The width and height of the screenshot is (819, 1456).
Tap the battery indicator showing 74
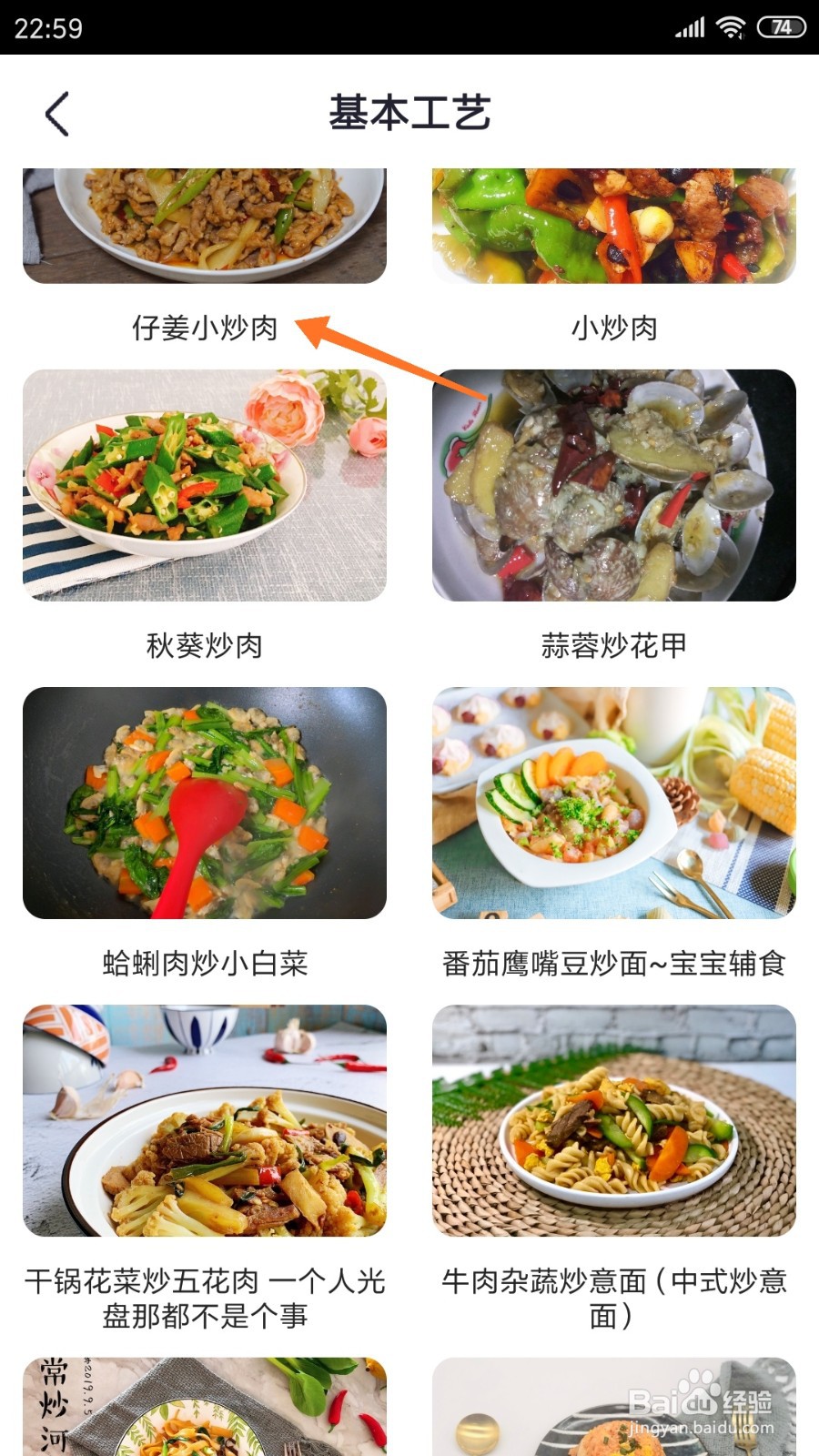781,27
